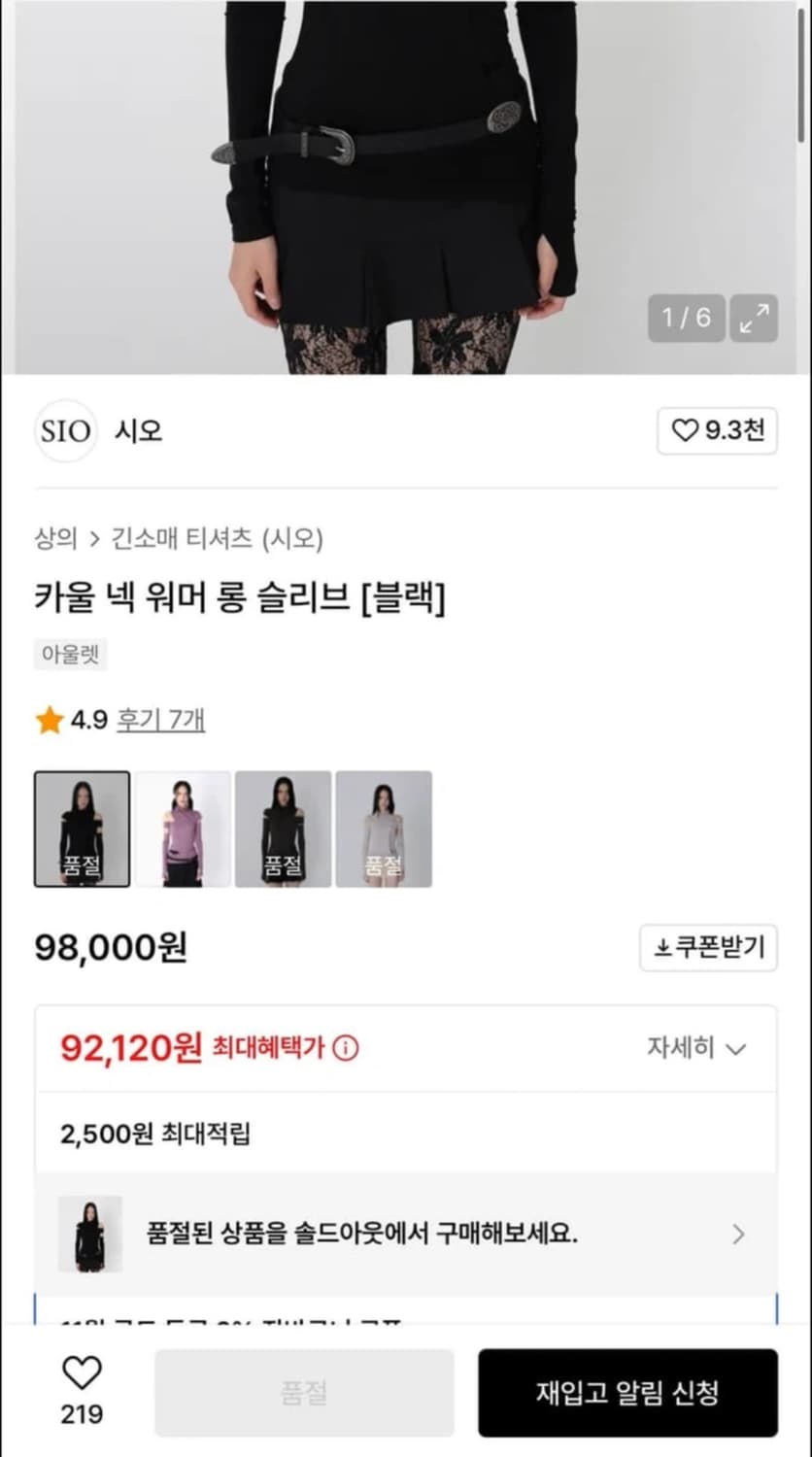This screenshot has height=1457, width=812.
Task: Click the 쿠폰받기 coupon button
Action: 708,948
